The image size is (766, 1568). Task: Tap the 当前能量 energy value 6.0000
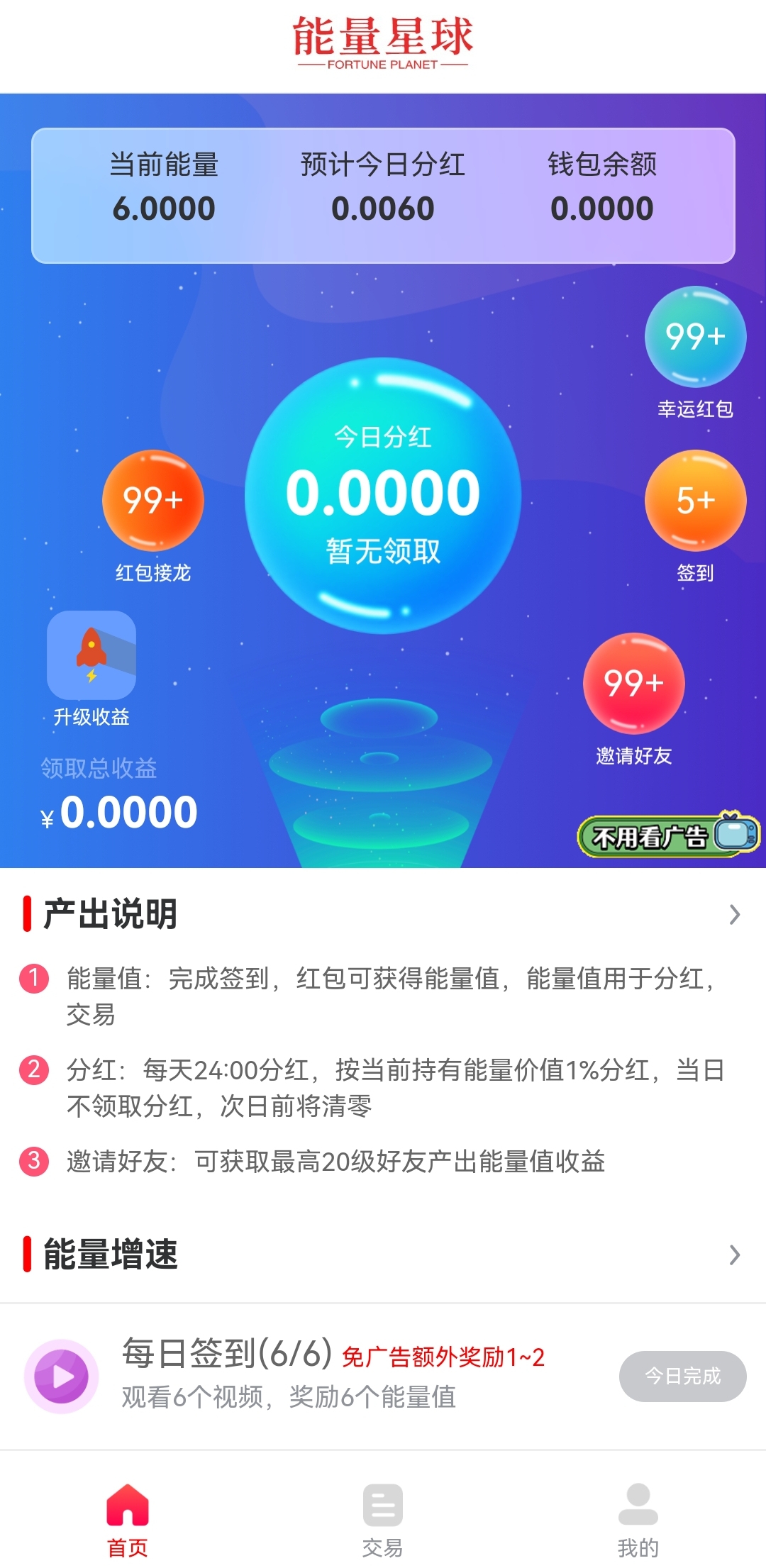pos(165,208)
